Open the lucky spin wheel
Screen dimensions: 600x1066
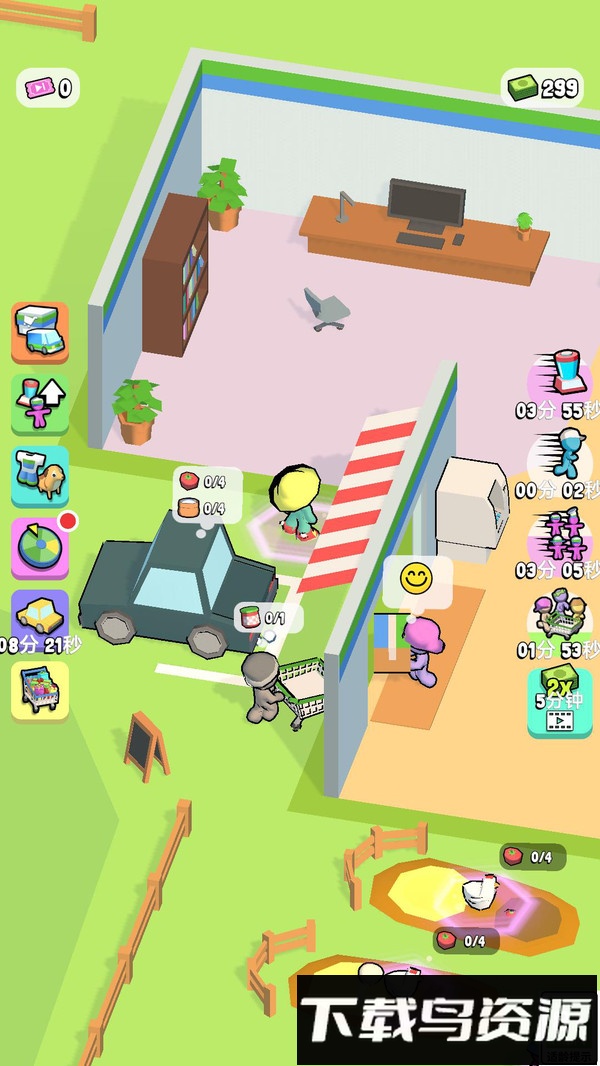tap(40, 547)
